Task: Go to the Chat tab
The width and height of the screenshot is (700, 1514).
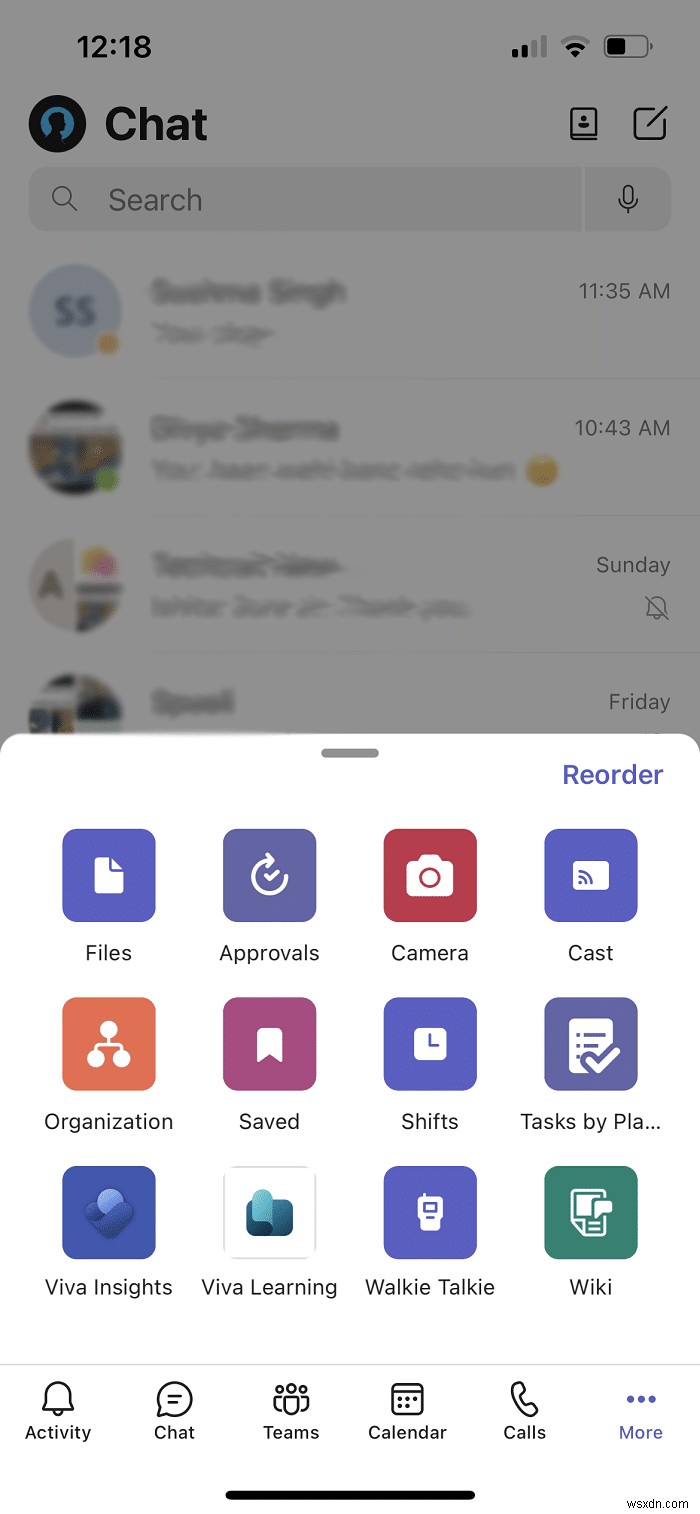Action: 174,1410
